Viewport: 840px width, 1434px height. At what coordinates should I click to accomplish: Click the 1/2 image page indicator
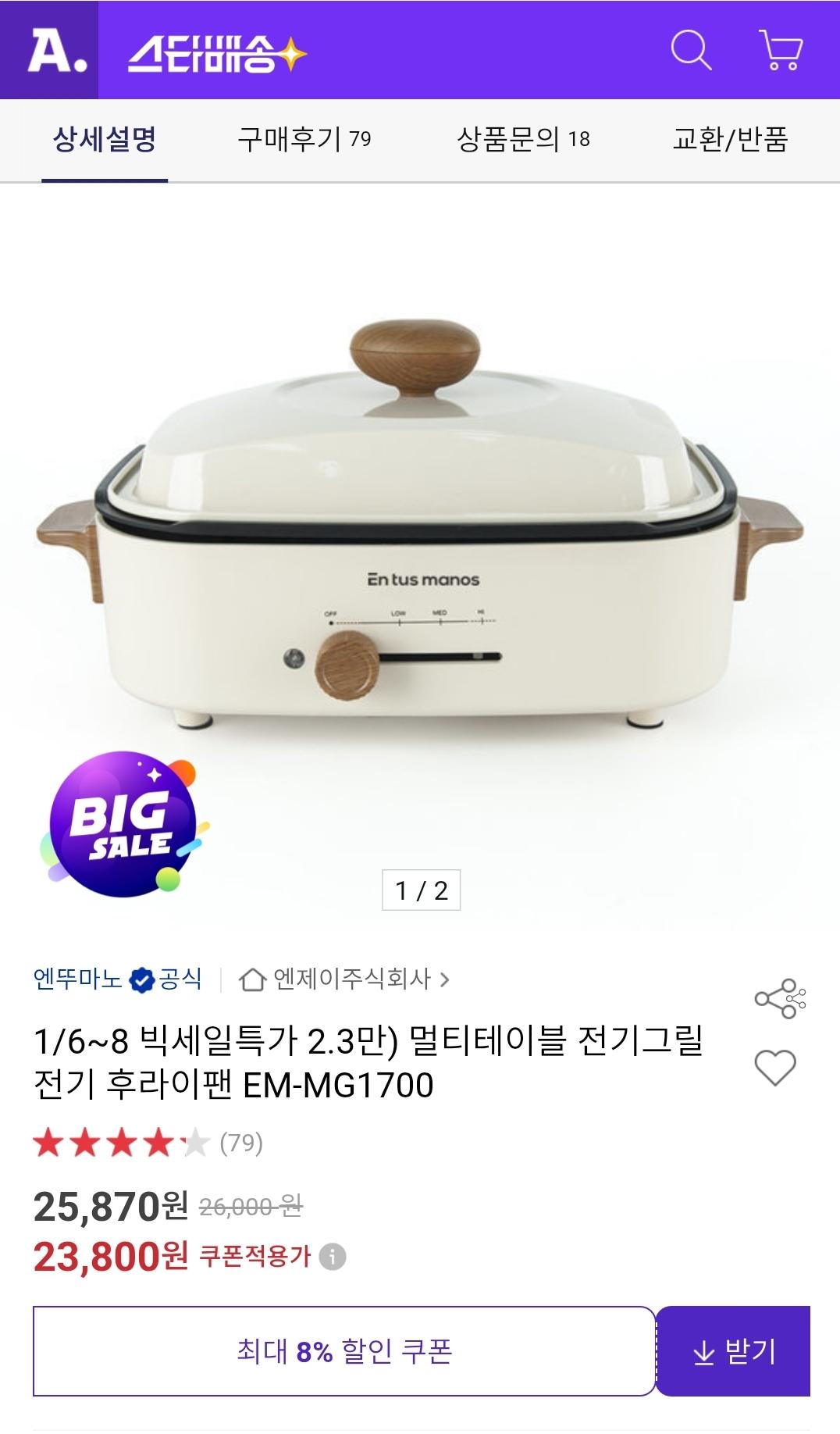pyautogui.click(x=422, y=889)
